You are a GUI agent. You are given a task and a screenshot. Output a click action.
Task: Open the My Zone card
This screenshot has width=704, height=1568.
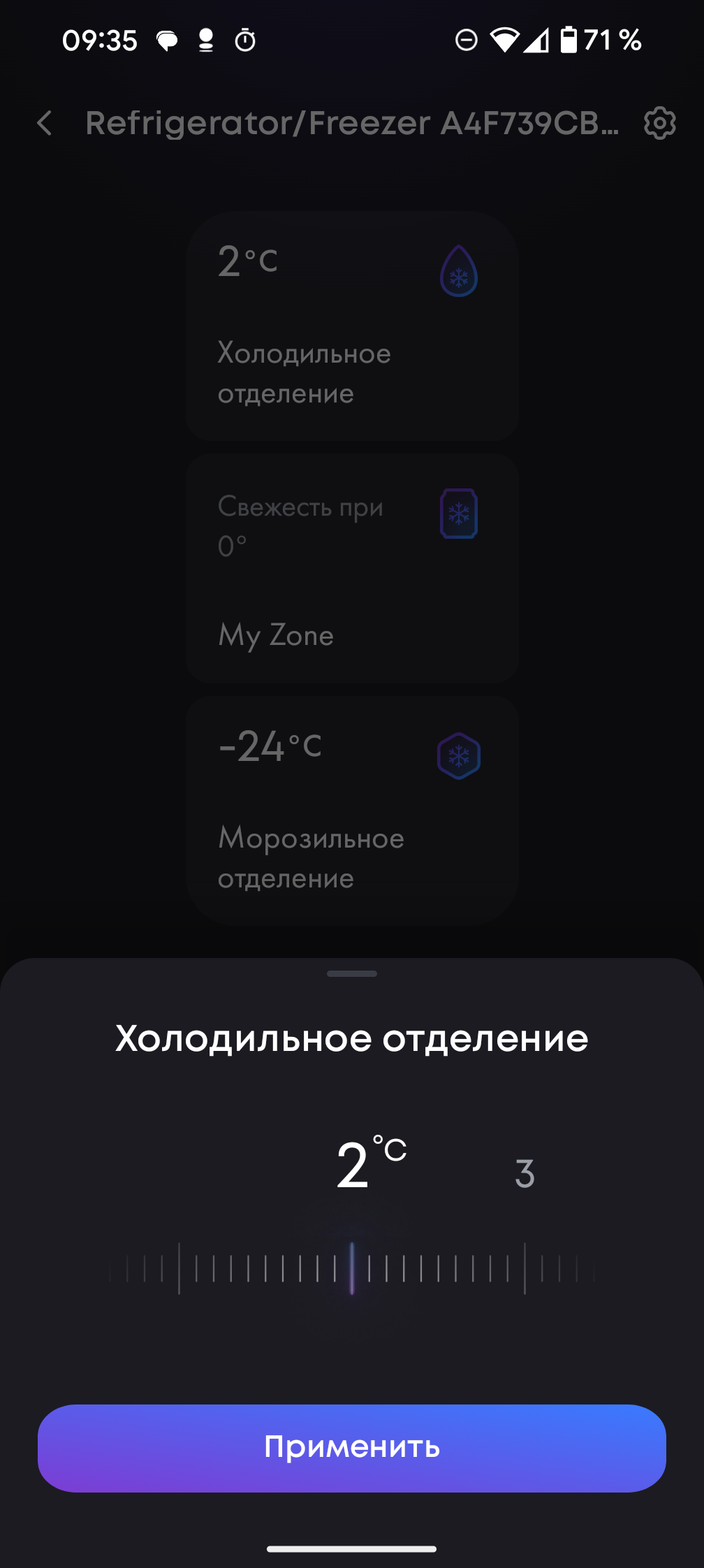(352, 568)
